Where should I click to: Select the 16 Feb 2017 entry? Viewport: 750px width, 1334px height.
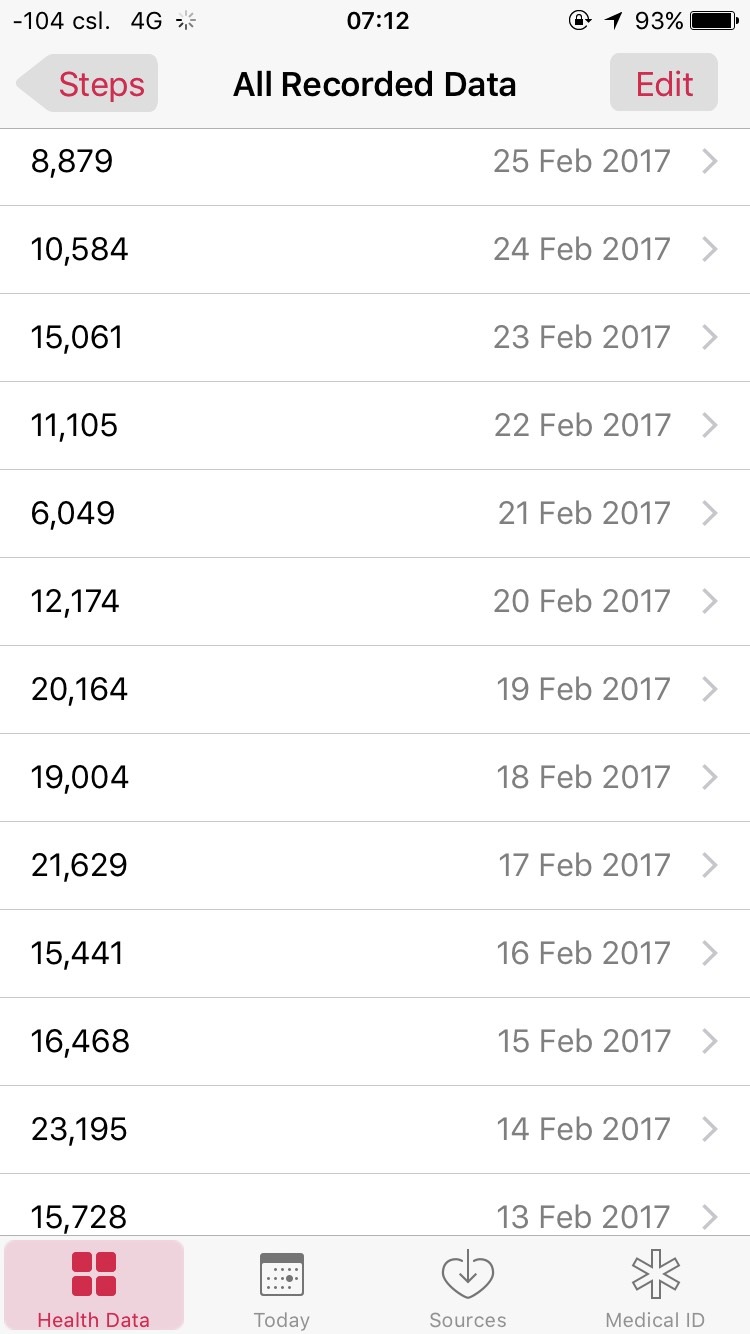point(375,954)
